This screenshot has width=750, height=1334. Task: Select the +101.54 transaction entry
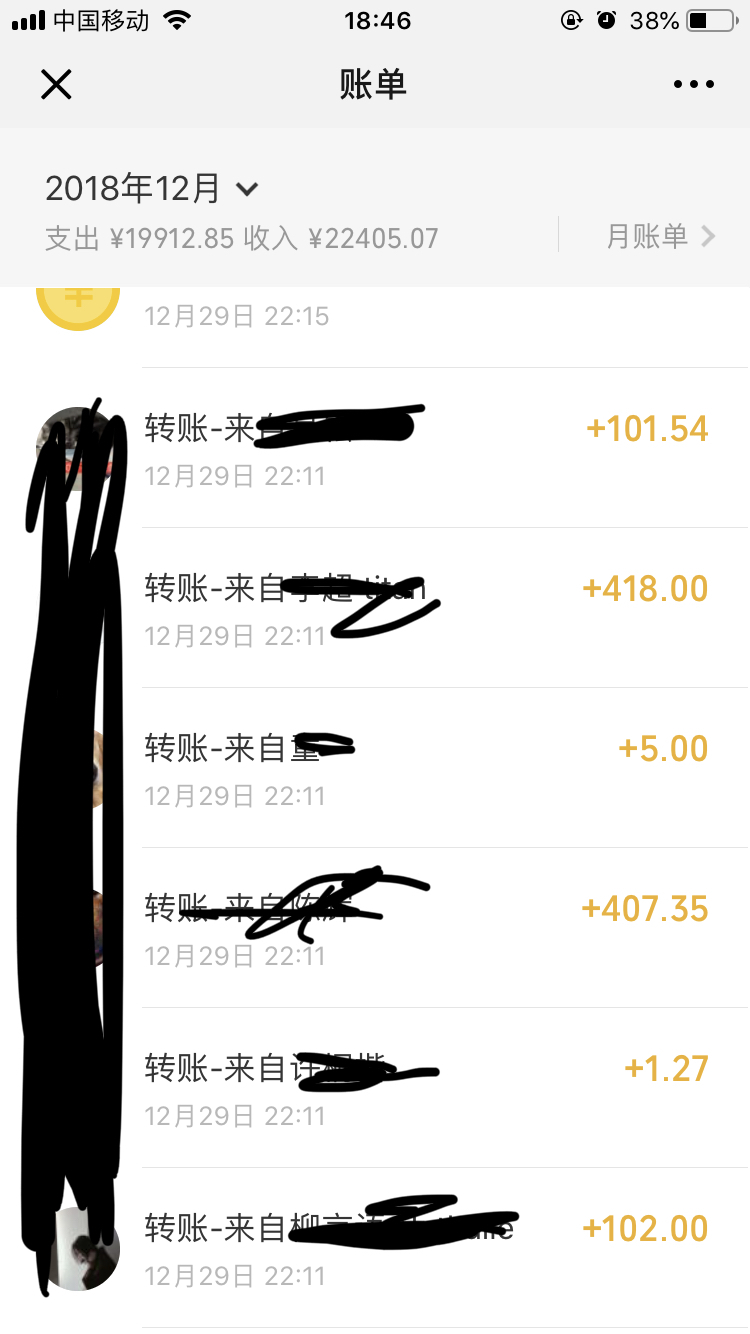coord(648,428)
